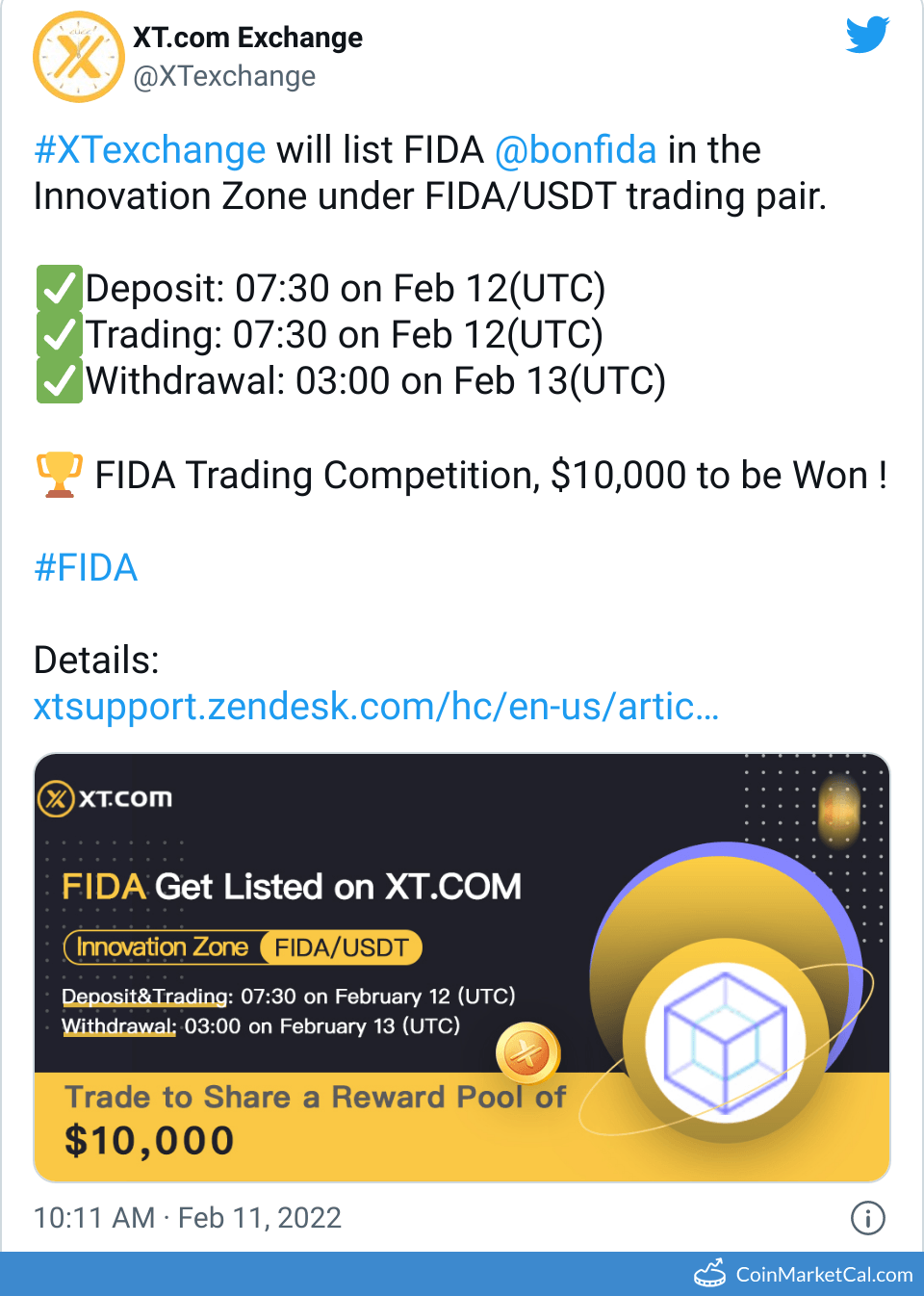This screenshot has width=924, height=1296.
Task: Visit the @bonfida mention
Action: pos(576,150)
